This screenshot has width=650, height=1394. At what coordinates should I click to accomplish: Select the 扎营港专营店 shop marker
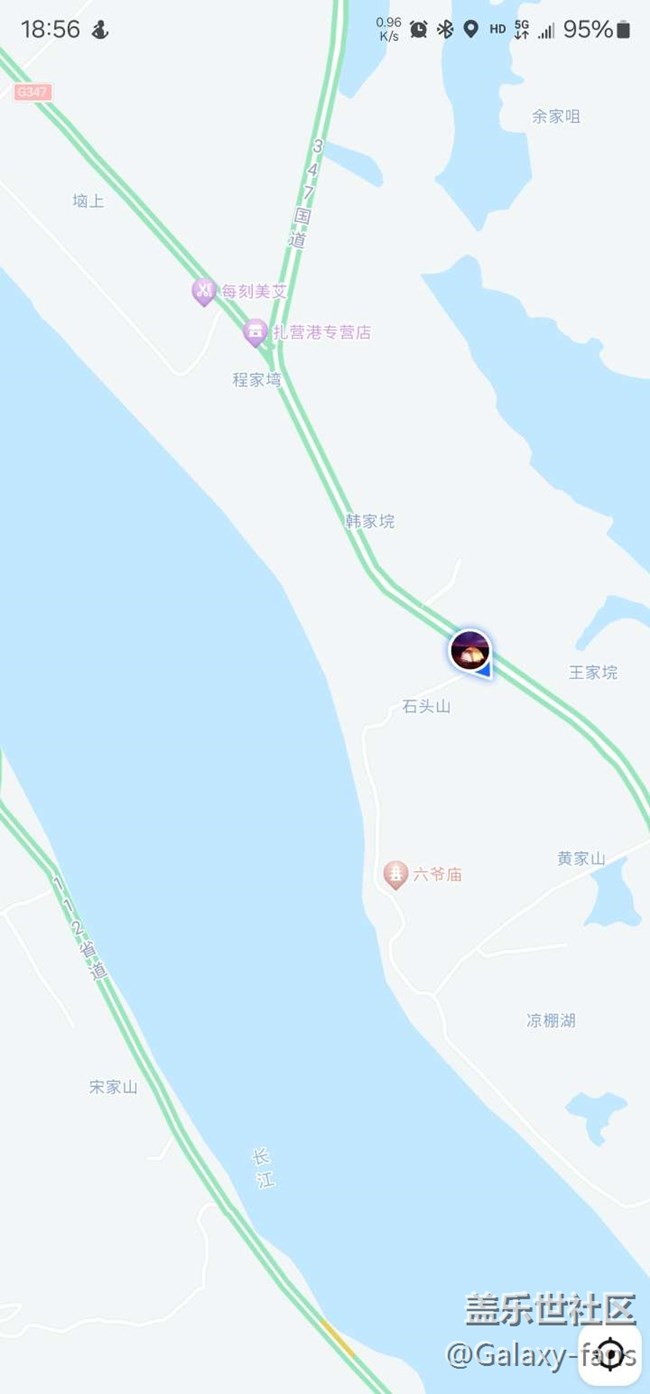(x=256, y=331)
